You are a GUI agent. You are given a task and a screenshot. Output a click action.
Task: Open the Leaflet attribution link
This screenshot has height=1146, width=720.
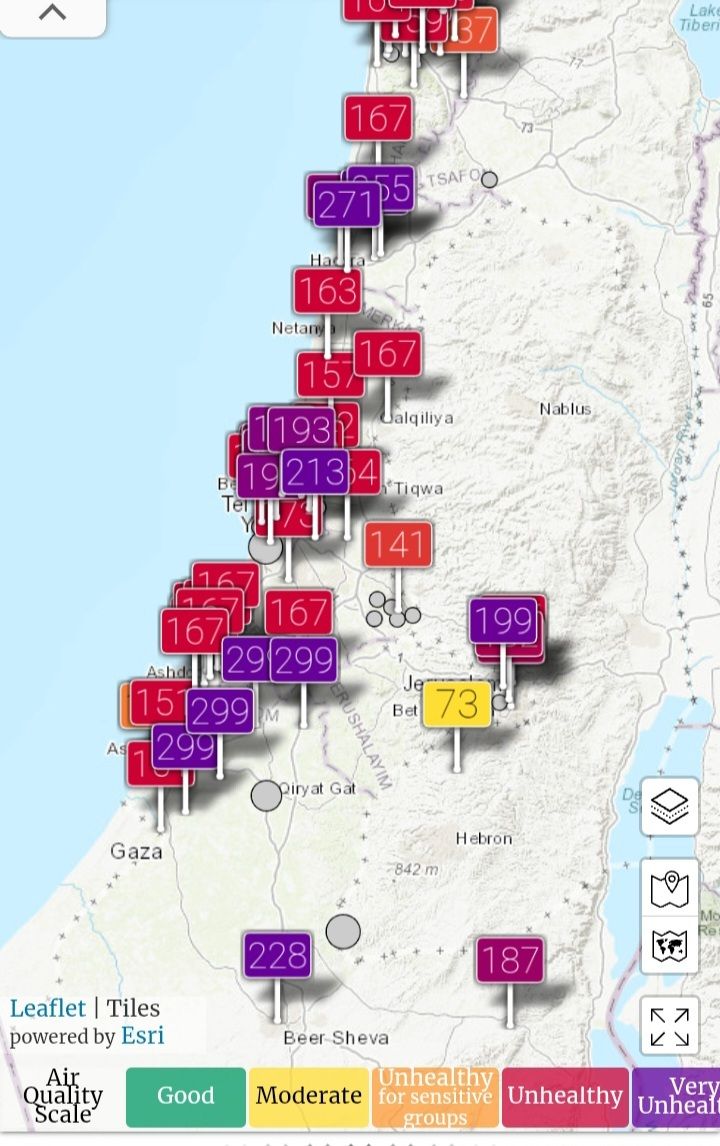coord(47,1008)
